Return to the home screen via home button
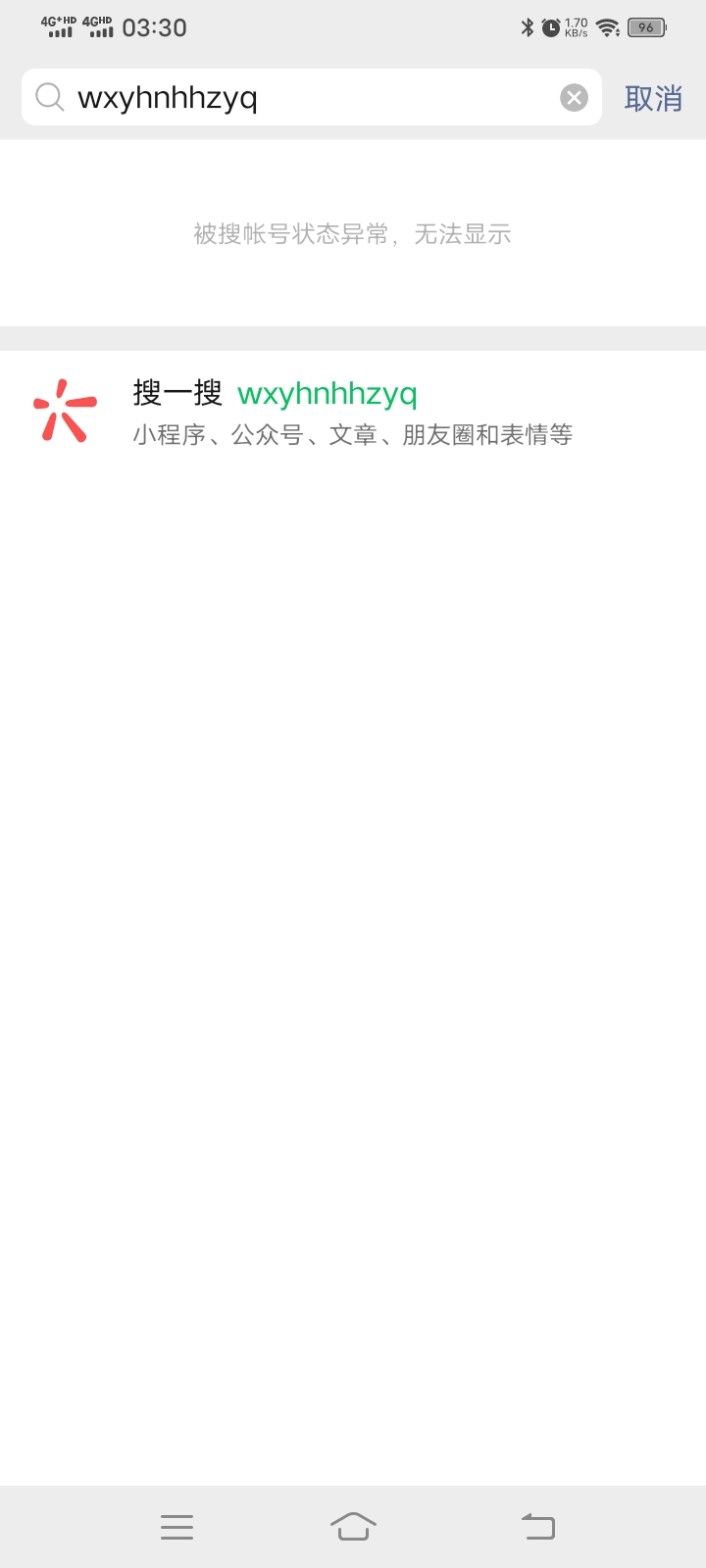 coord(353,1526)
